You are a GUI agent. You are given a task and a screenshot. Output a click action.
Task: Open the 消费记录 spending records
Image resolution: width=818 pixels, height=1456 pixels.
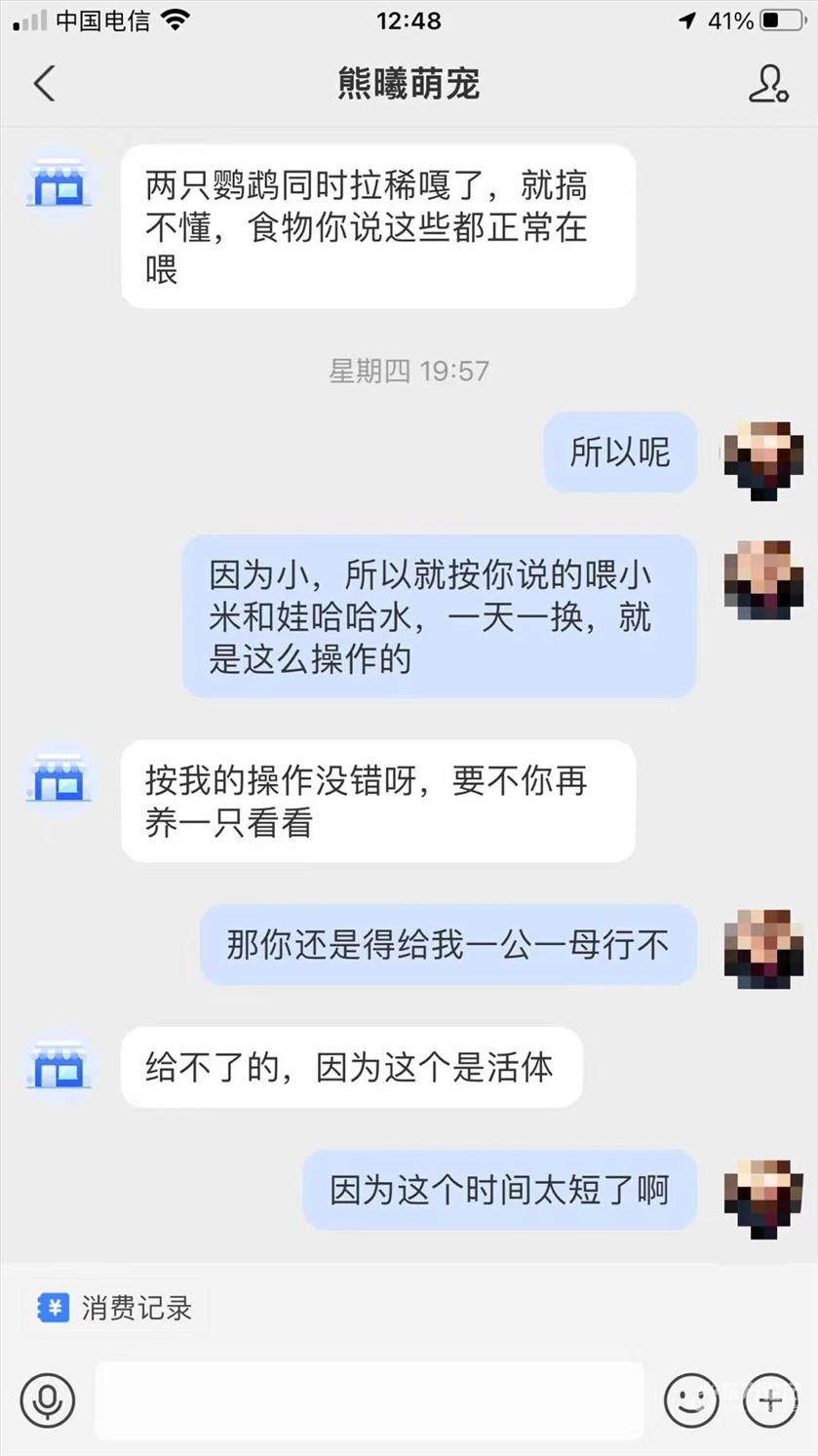pos(116,1308)
